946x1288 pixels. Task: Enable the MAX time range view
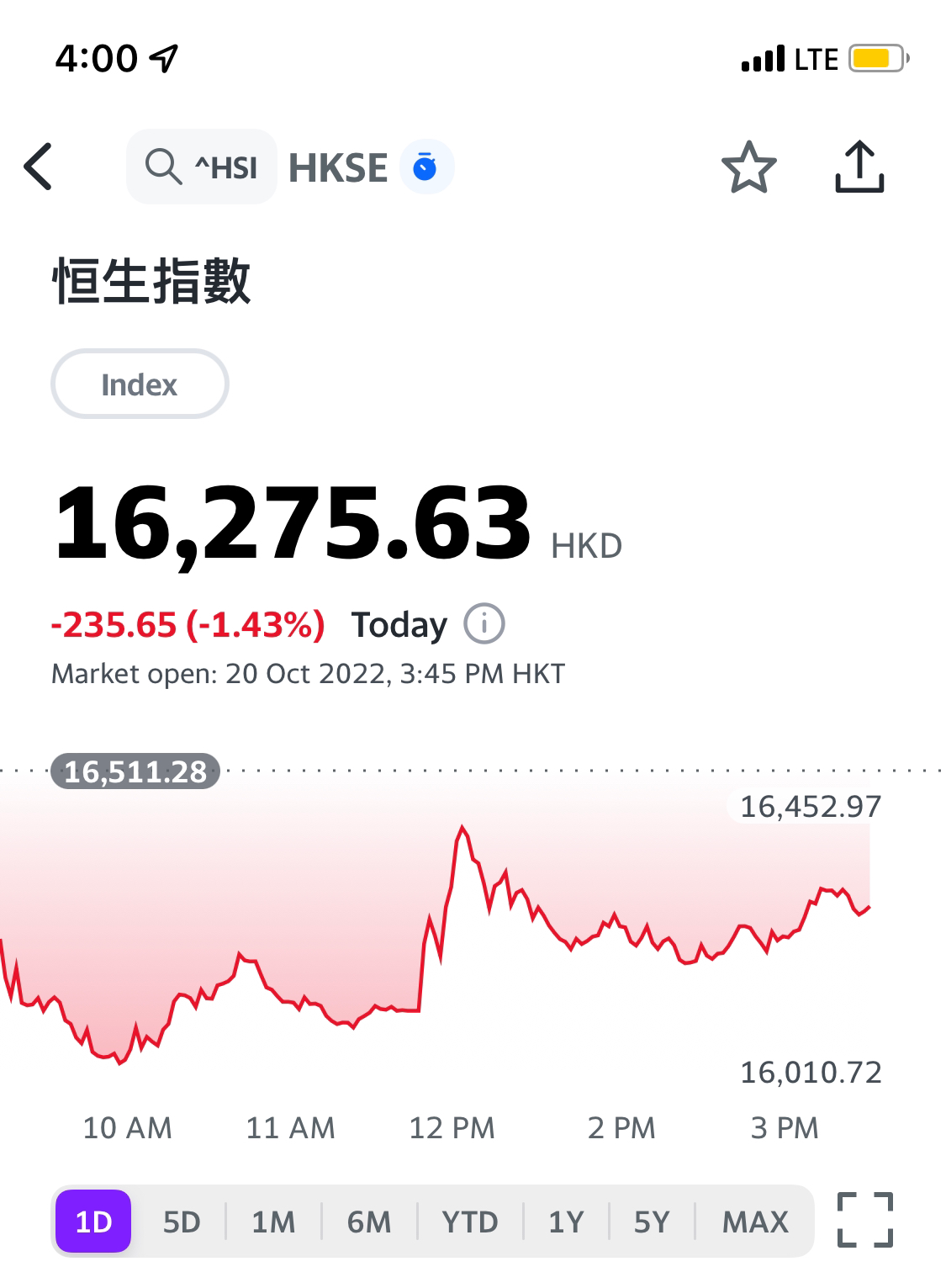(x=753, y=1222)
